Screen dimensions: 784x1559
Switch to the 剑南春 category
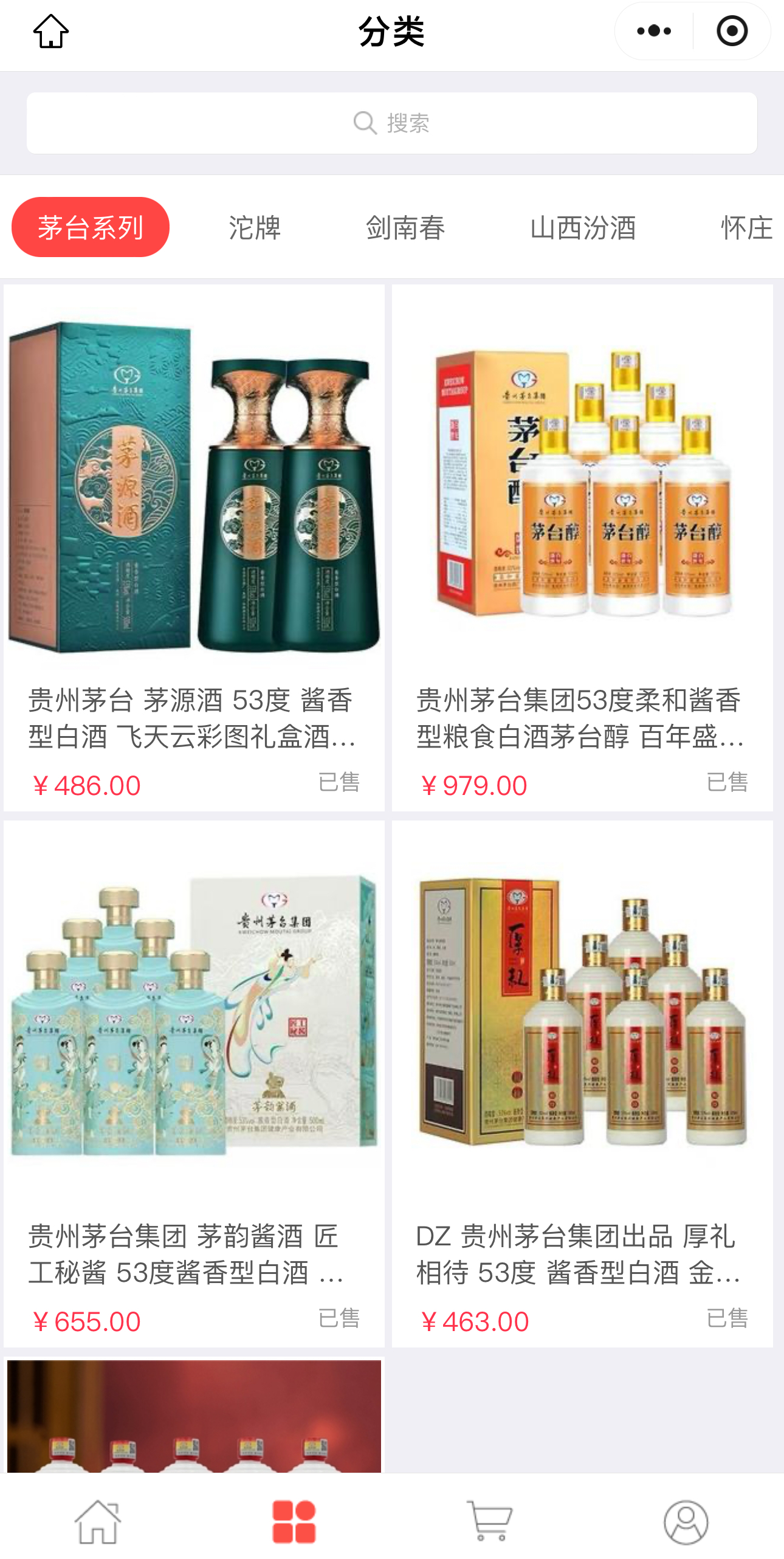coord(405,228)
